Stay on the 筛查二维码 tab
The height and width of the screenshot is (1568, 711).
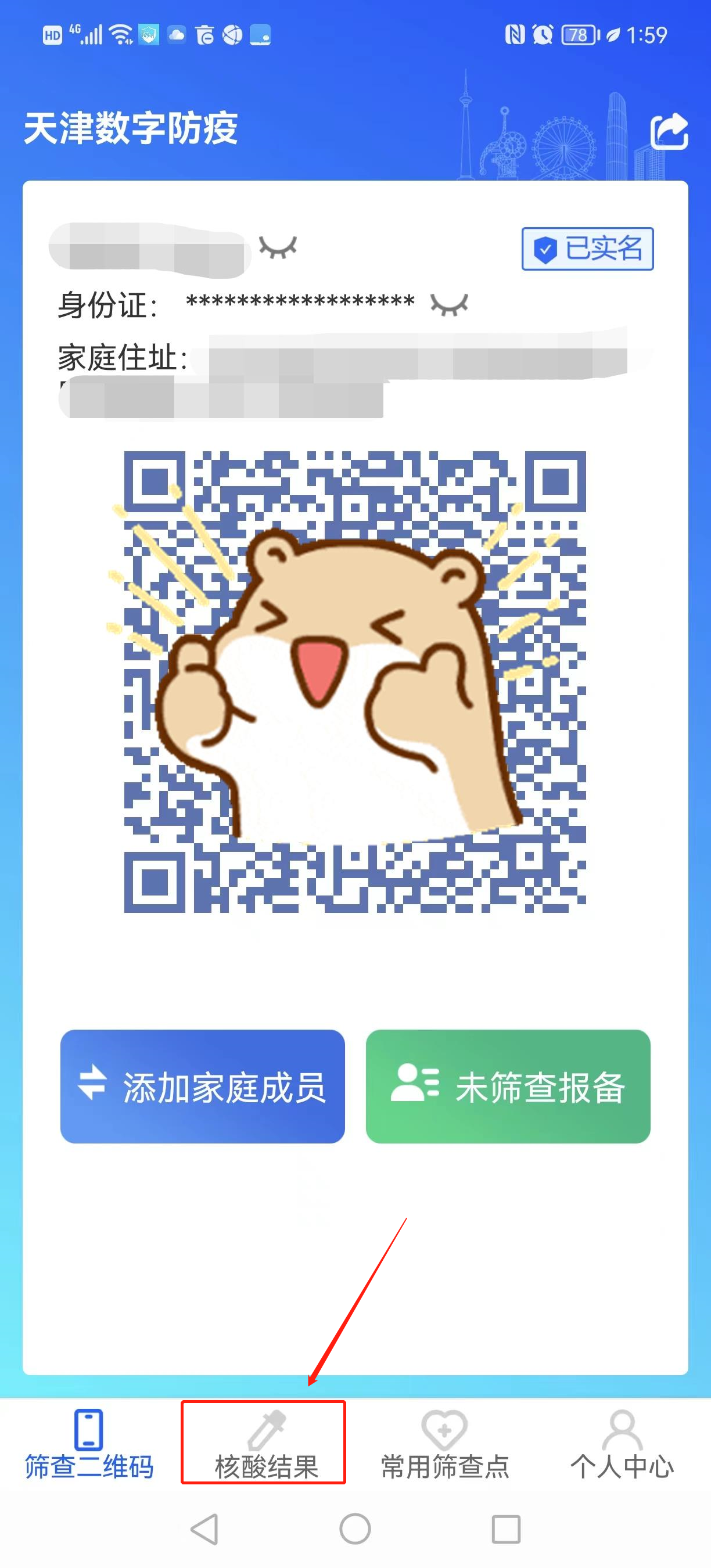(x=89, y=1444)
